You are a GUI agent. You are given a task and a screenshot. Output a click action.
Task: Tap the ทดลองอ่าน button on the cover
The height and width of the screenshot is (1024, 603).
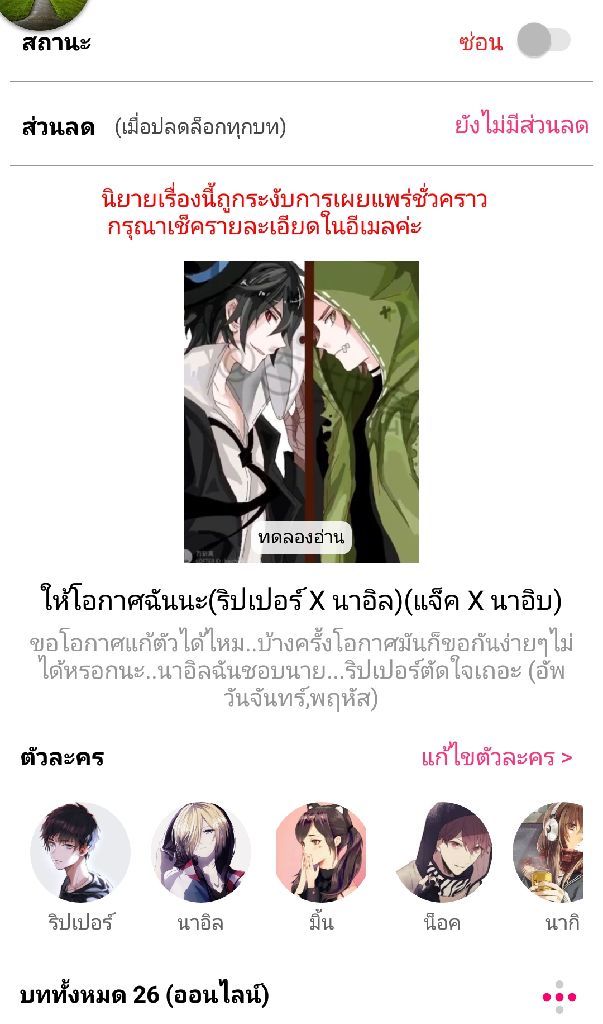[301, 537]
